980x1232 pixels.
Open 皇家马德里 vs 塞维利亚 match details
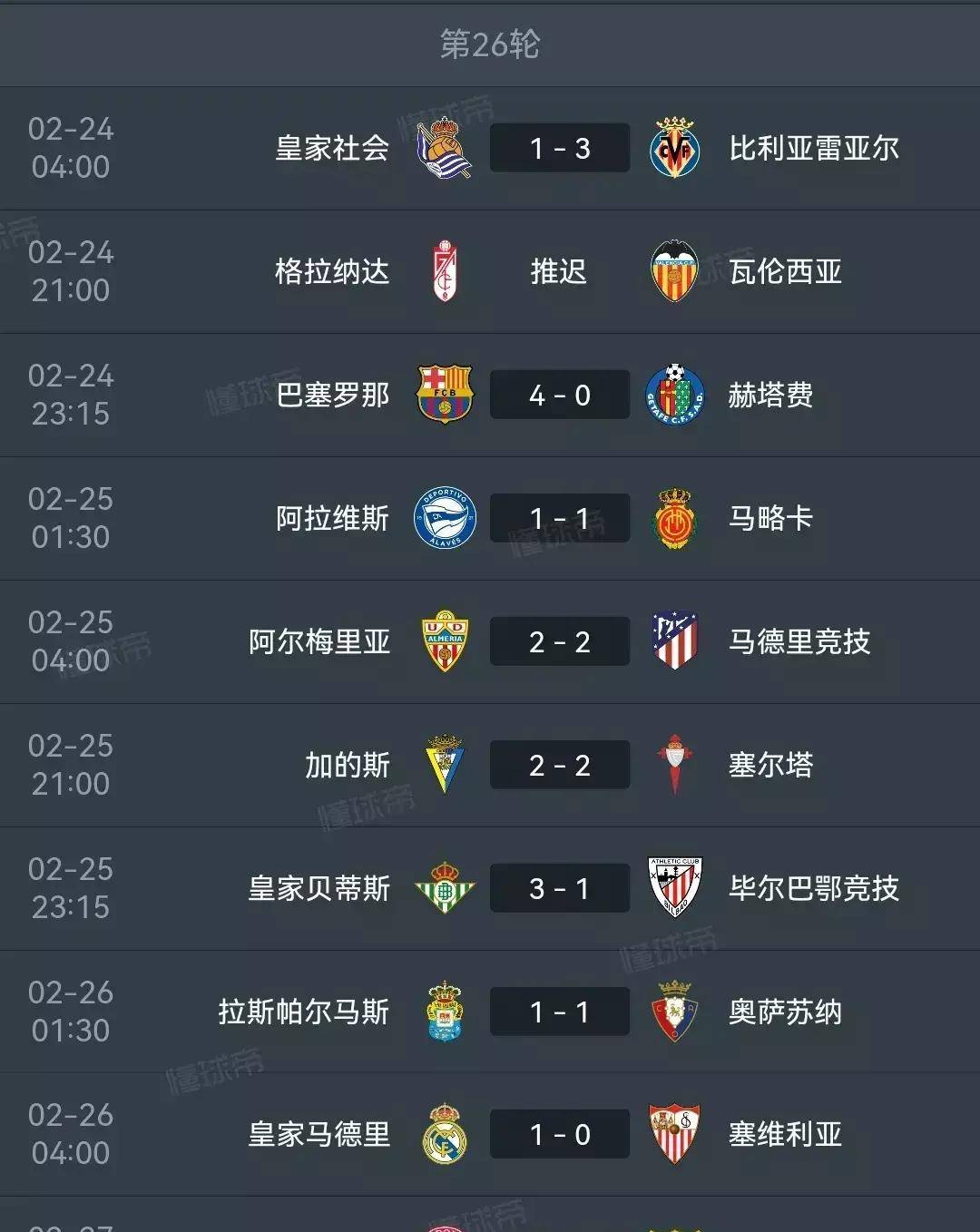(x=559, y=1134)
